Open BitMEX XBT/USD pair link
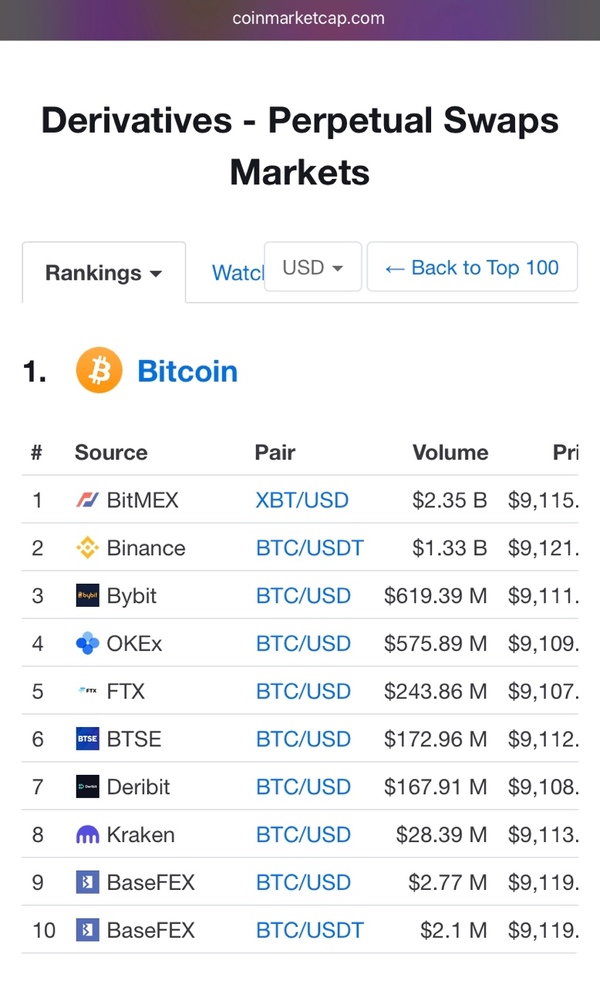 click(302, 500)
